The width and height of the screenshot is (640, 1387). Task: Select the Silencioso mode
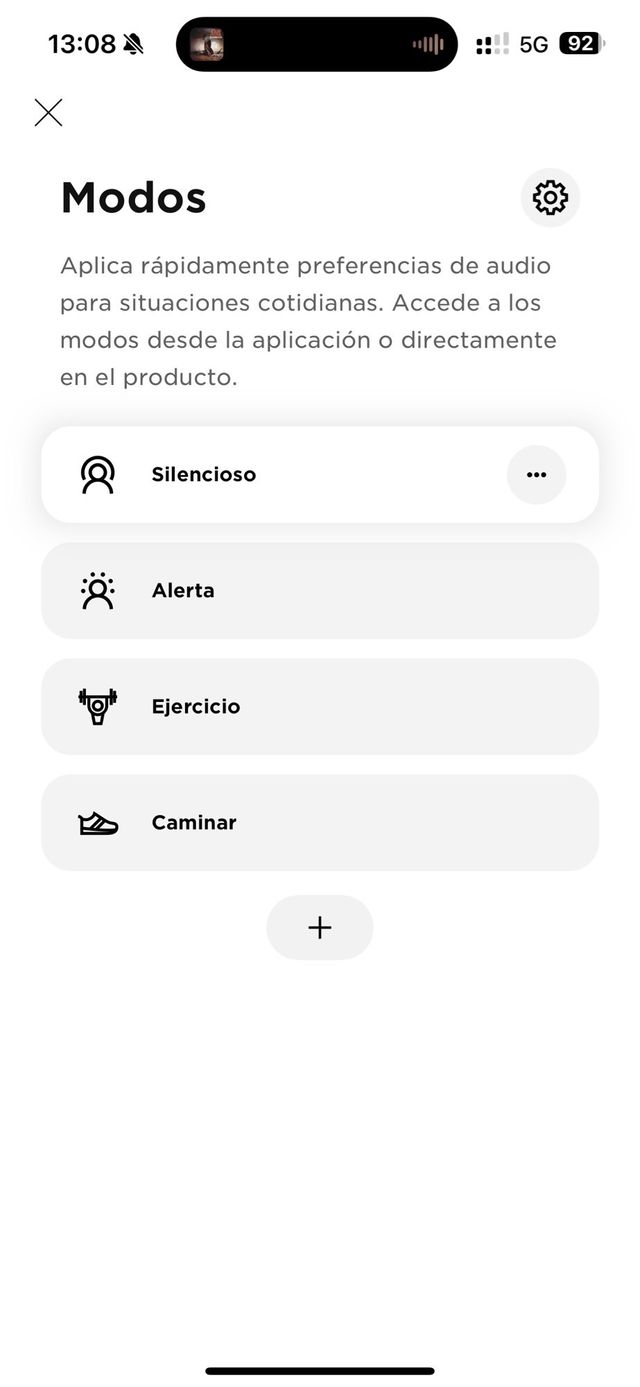[x=270, y=475]
